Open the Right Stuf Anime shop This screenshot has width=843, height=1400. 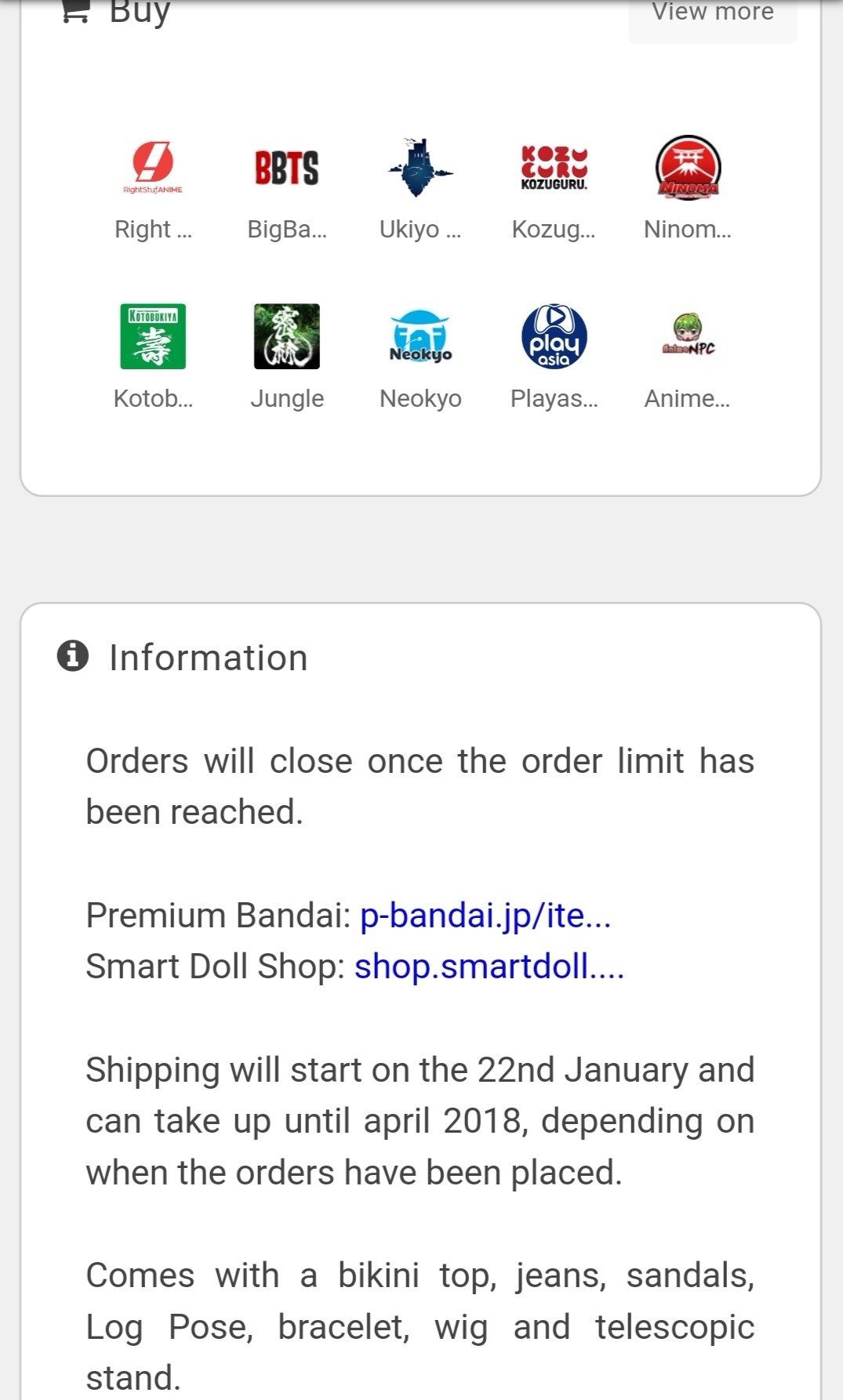[153, 190]
